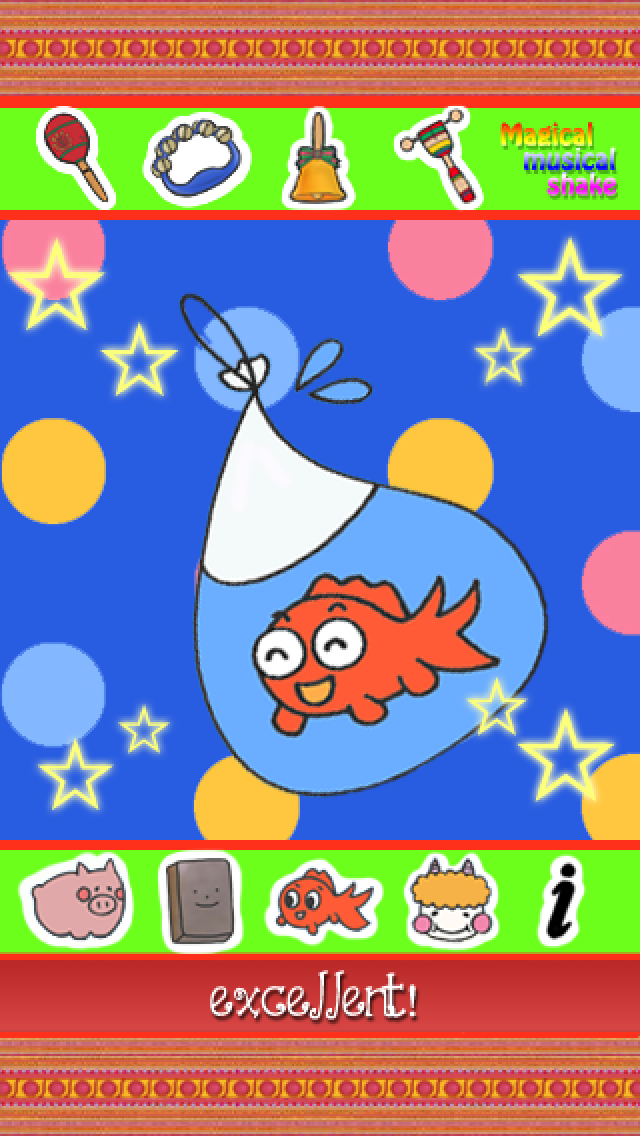
Task: Select the goldfish character icon
Action: coord(323,900)
